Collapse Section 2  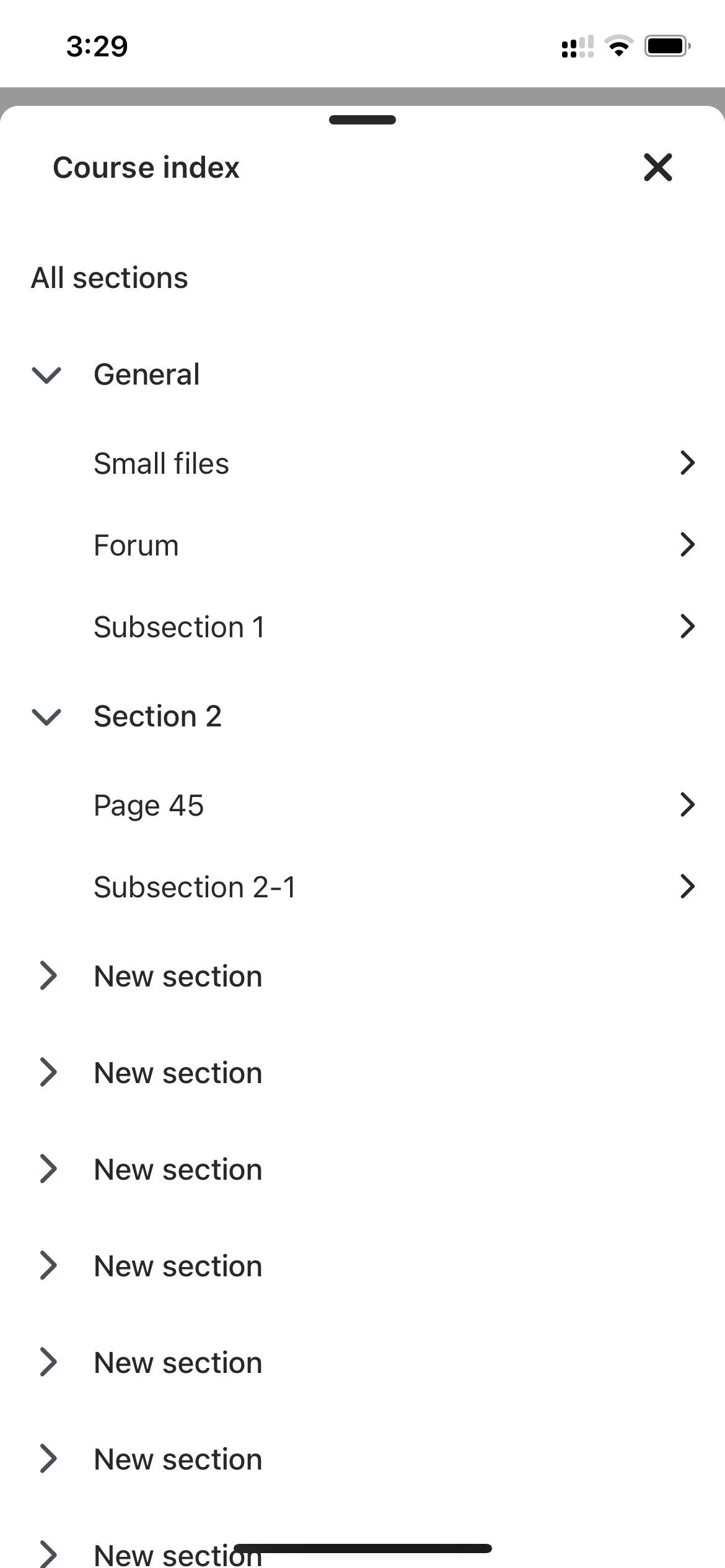click(x=46, y=716)
